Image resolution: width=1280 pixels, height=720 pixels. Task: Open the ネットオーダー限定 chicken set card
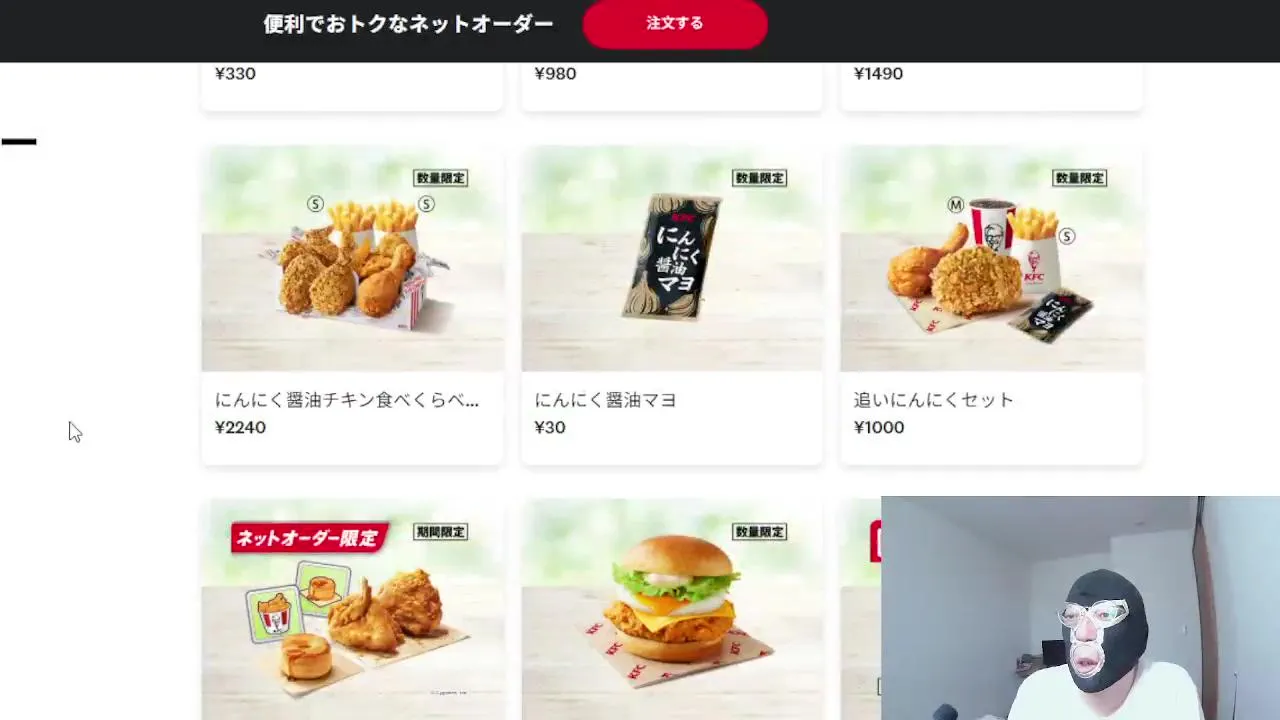tap(352, 610)
